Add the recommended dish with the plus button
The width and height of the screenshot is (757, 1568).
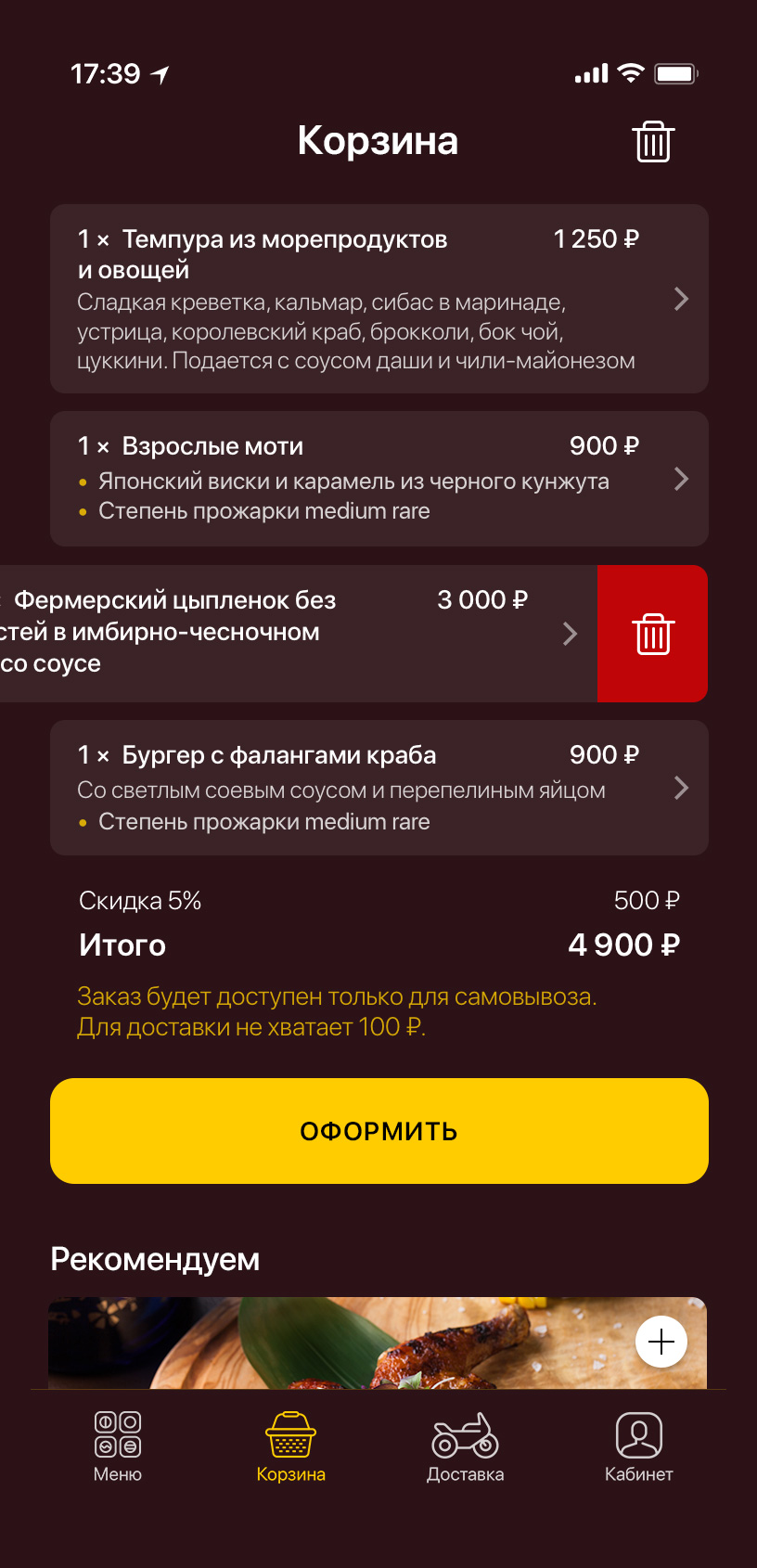point(661,1342)
